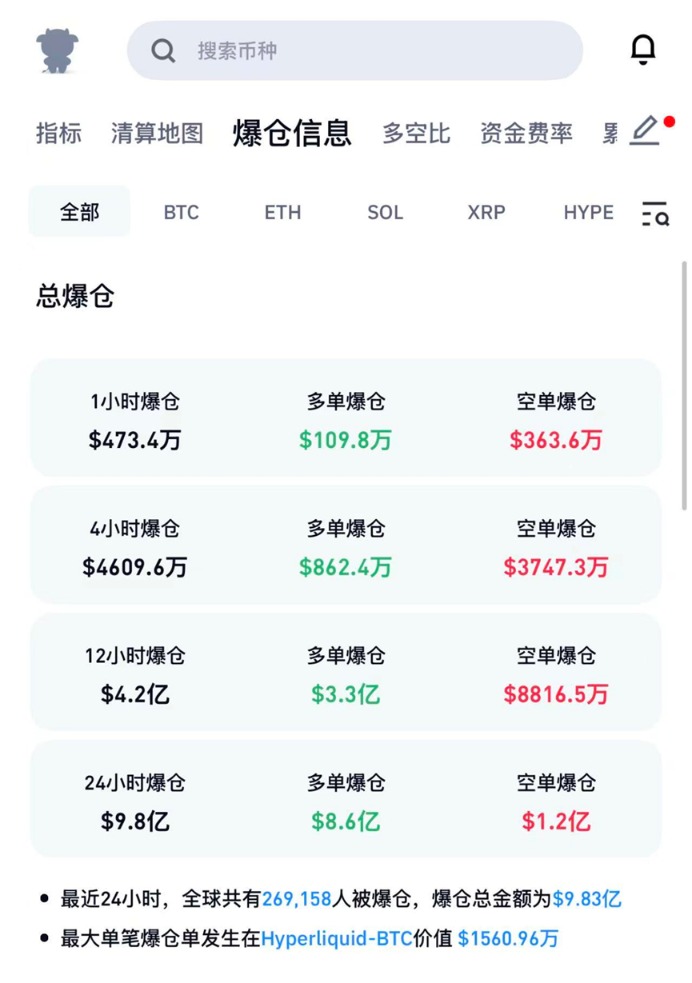The height and width of the screenshot is (983, 692).
Task: Open the coin list search icon
Action: (x=655, y=213)
